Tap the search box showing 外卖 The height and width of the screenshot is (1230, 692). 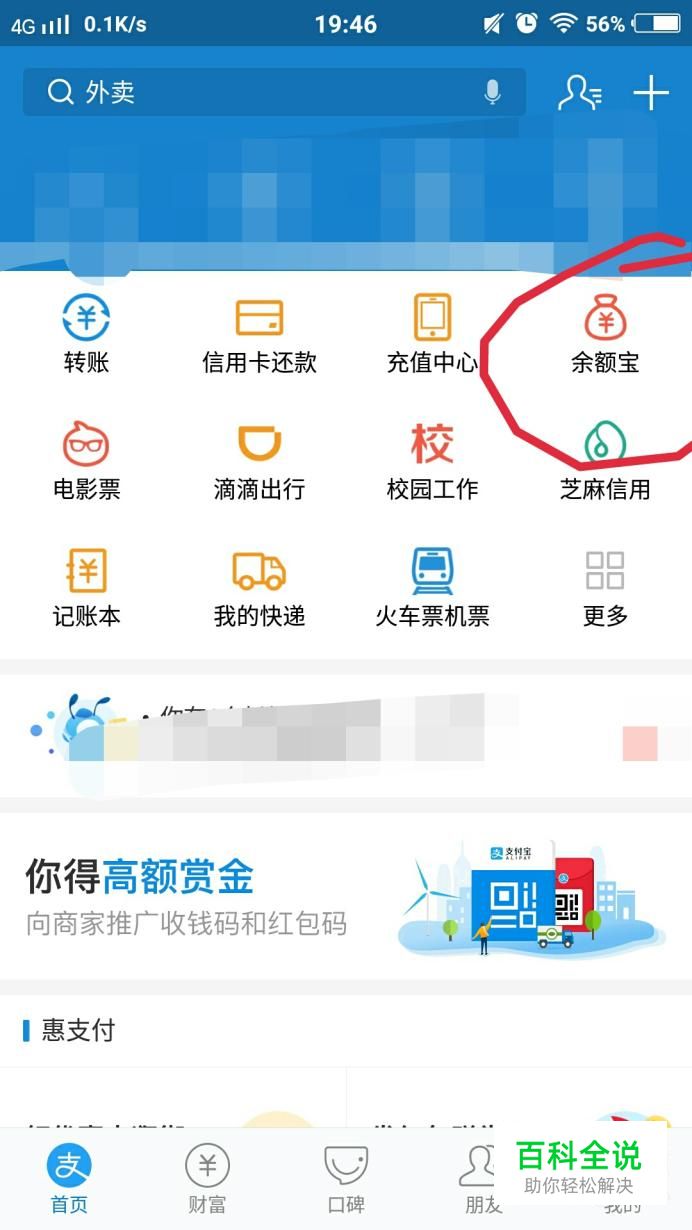point(250,93)
